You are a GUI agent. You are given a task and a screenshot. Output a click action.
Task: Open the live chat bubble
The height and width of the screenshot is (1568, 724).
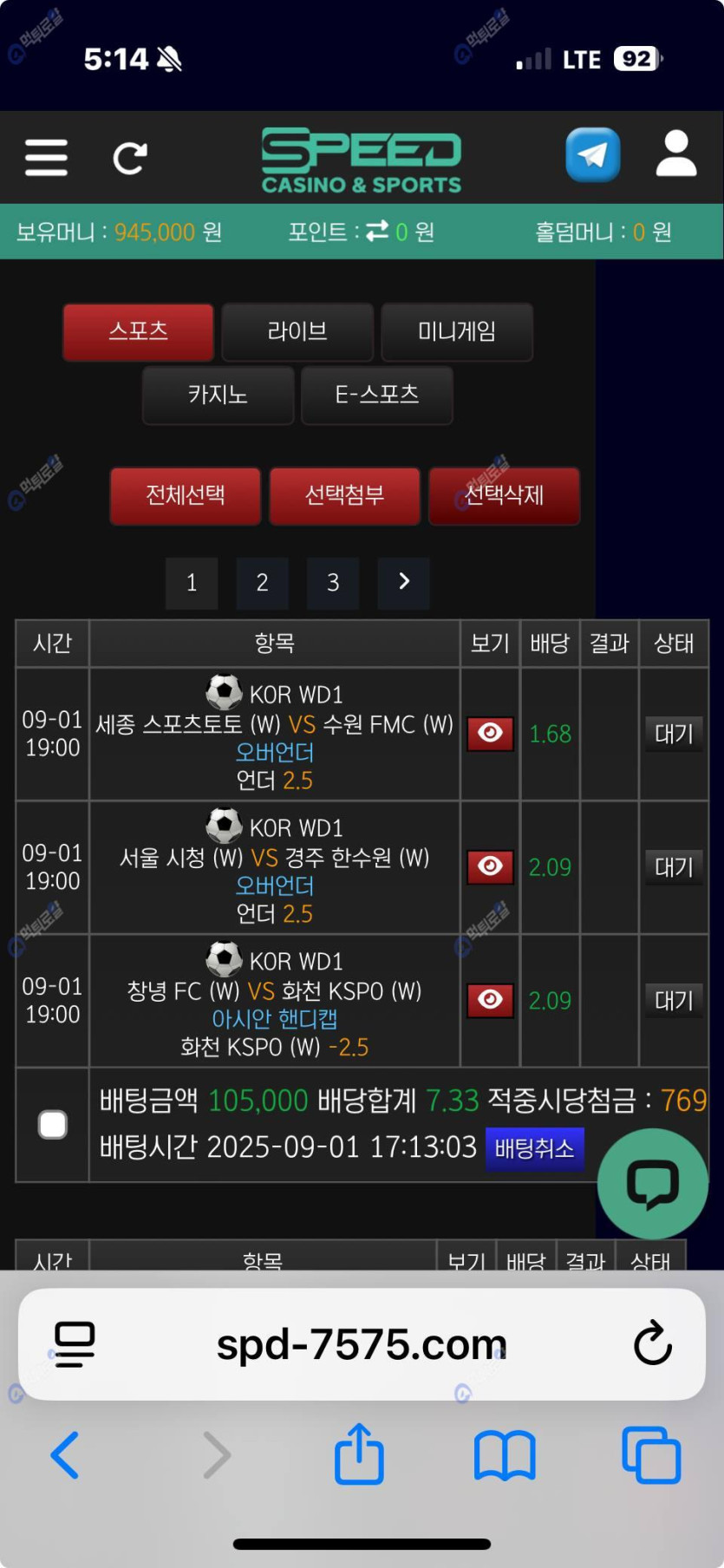652,1183
